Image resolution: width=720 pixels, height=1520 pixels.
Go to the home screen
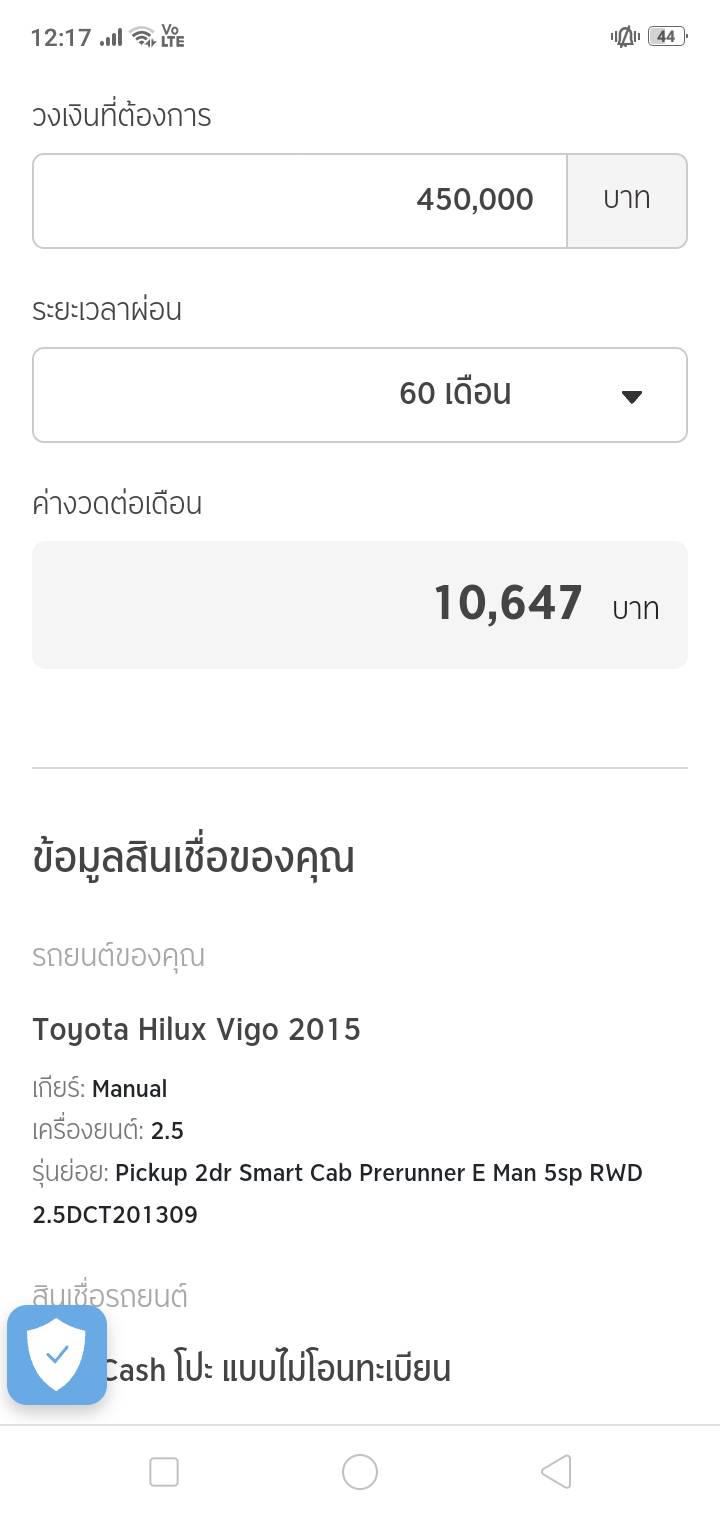[360, 1472]
